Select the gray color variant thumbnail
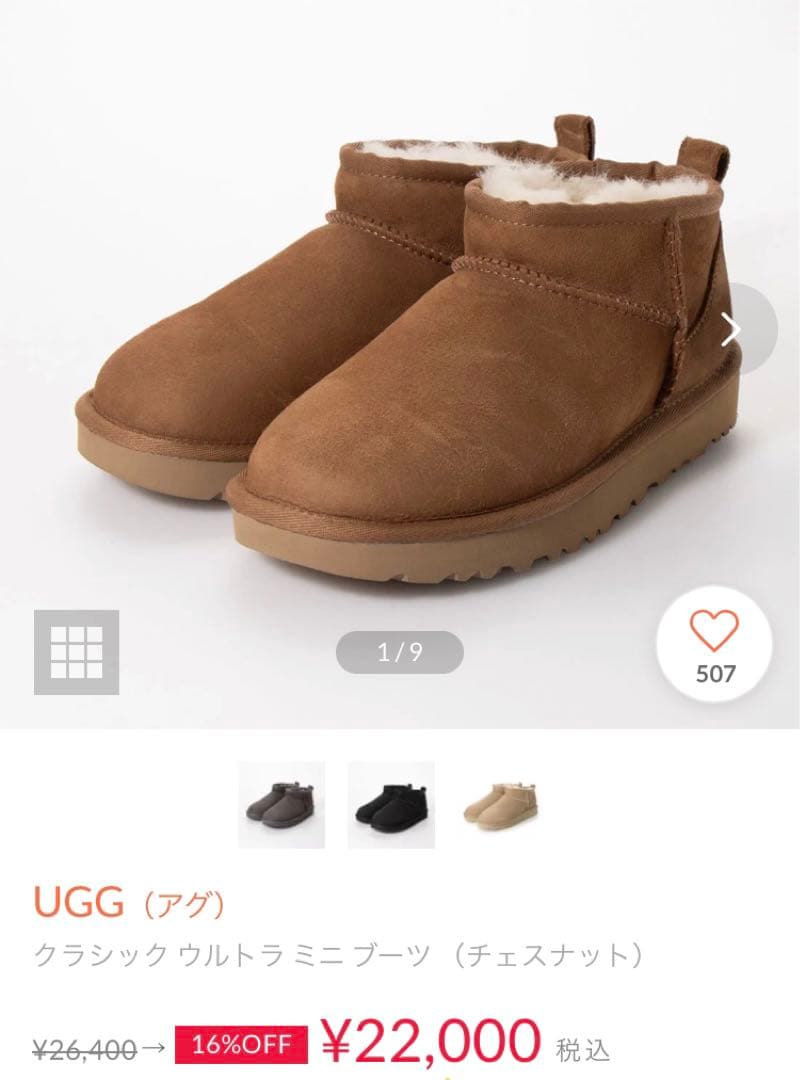 pos(281,804)
